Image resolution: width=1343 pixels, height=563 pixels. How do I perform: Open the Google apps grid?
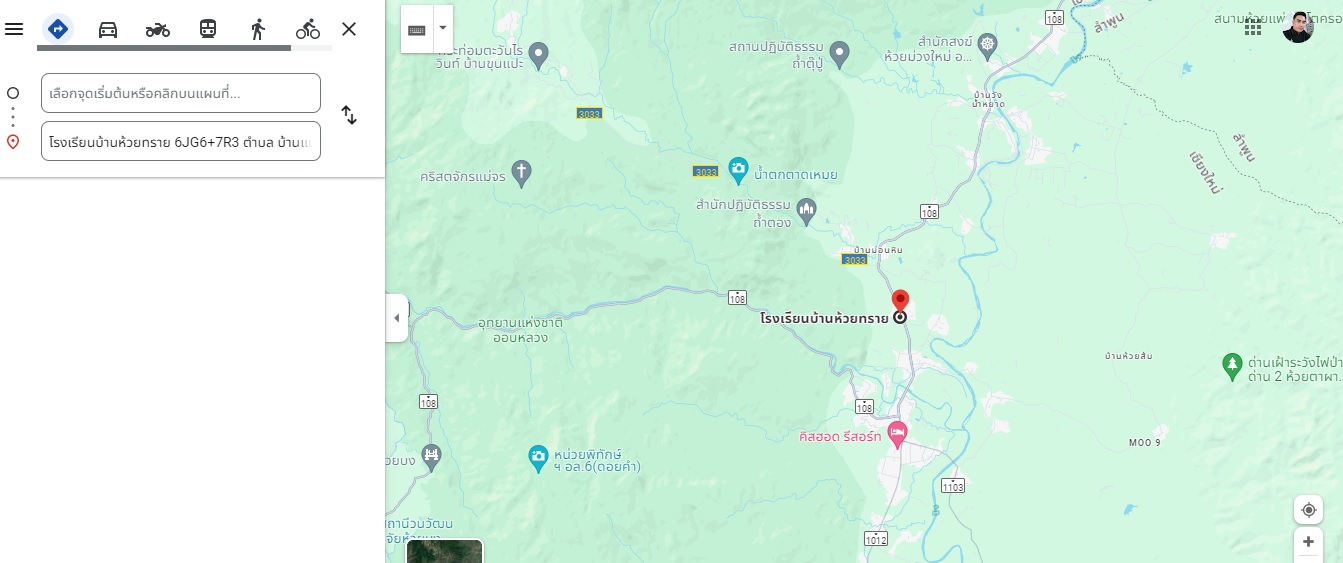pyautogui.click(x=1253, y=27)
